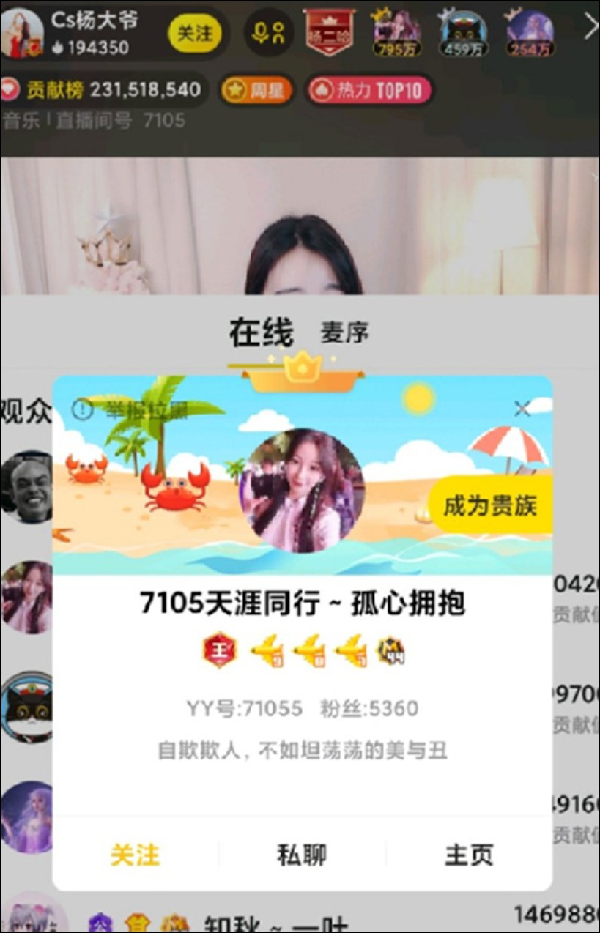Follow user via 关注 in popup
The height and width of the screenshot is (933, 600).
tap(134, 855)
